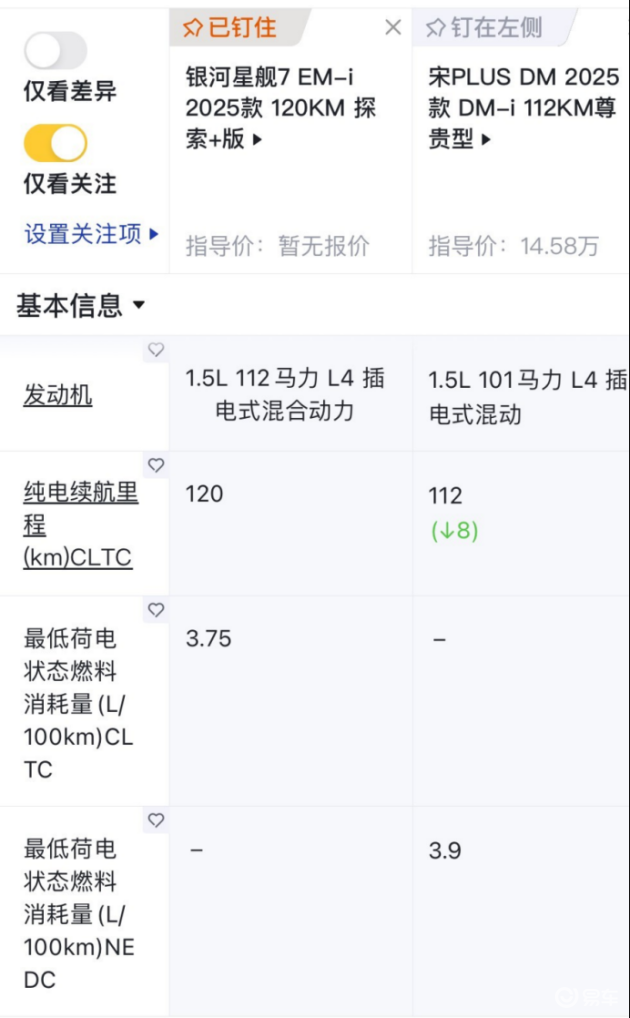The image size is (630, 1018).
Task: Open 纯电续航里程 CLTC explanation link
Action: (80, 525)
